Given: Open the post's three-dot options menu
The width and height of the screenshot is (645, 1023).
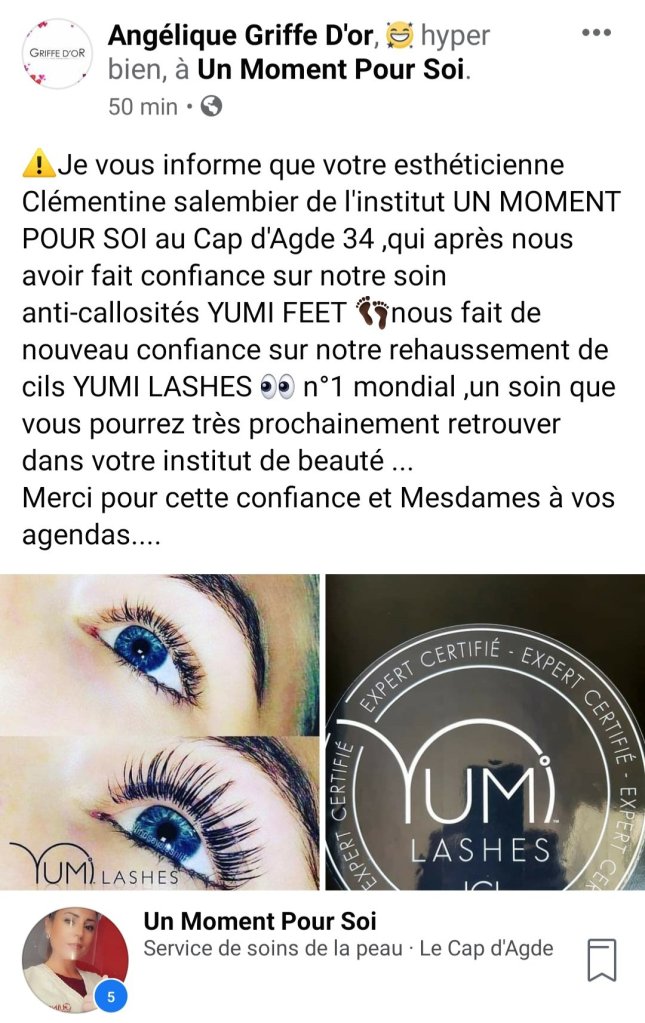Looking at the screenshot, I should click(x=596, y=33).
